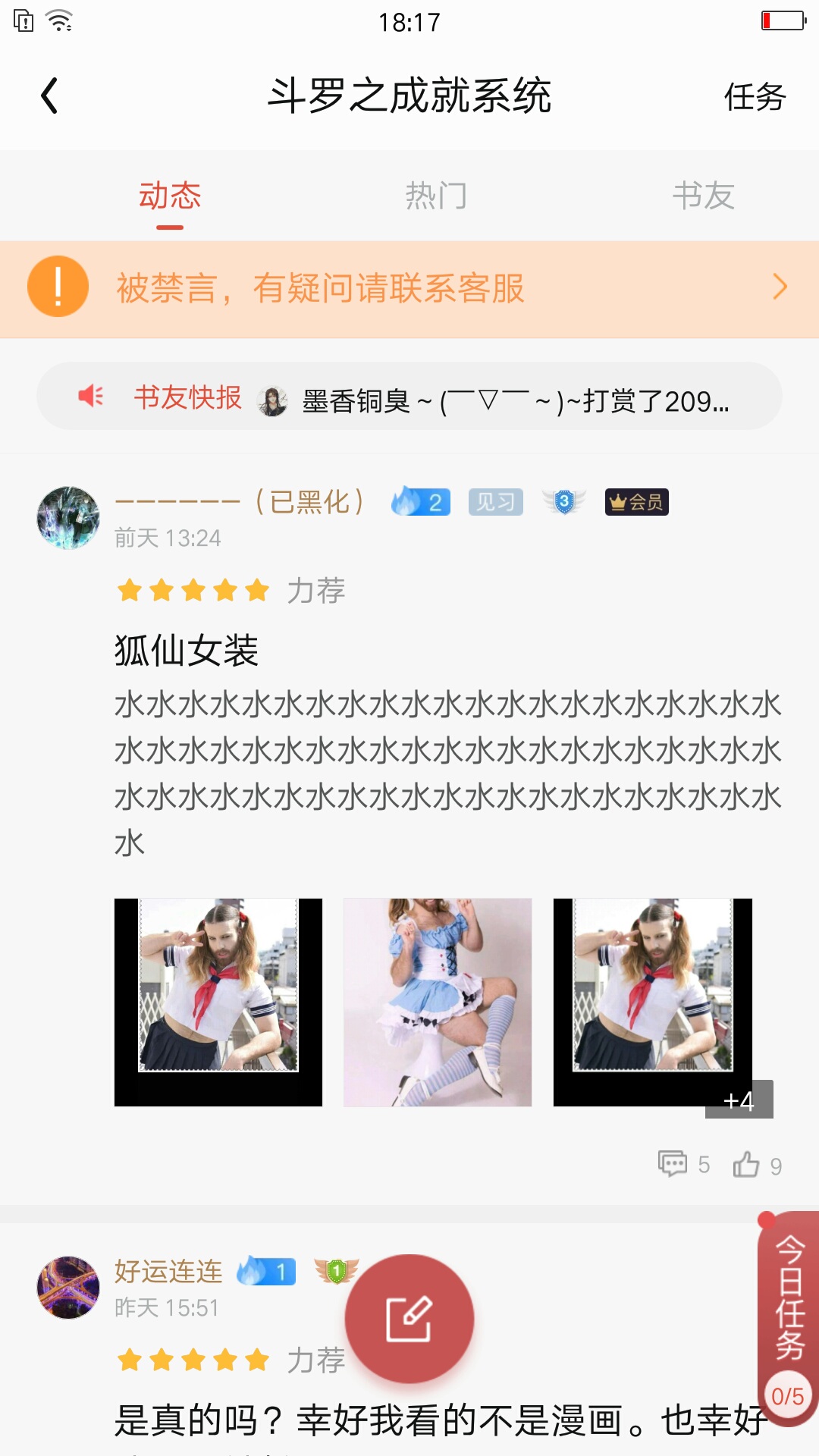The height and width of the screenshot is (1456, 819).
Task: Open the +4 photo to see more images
Action: click(654, 1002)
